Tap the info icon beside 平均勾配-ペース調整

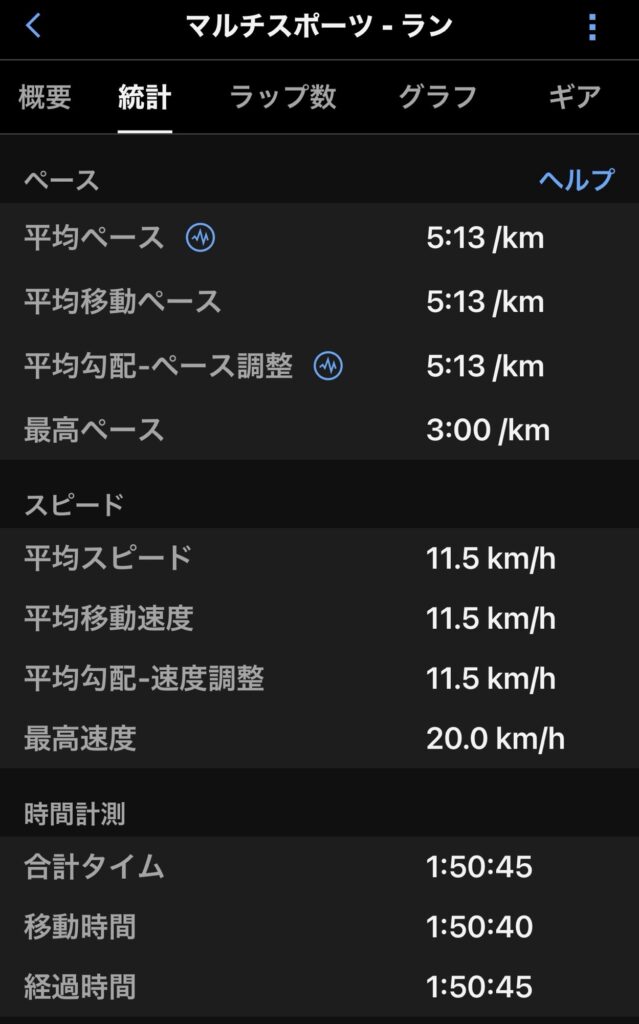tap(328, 366)
